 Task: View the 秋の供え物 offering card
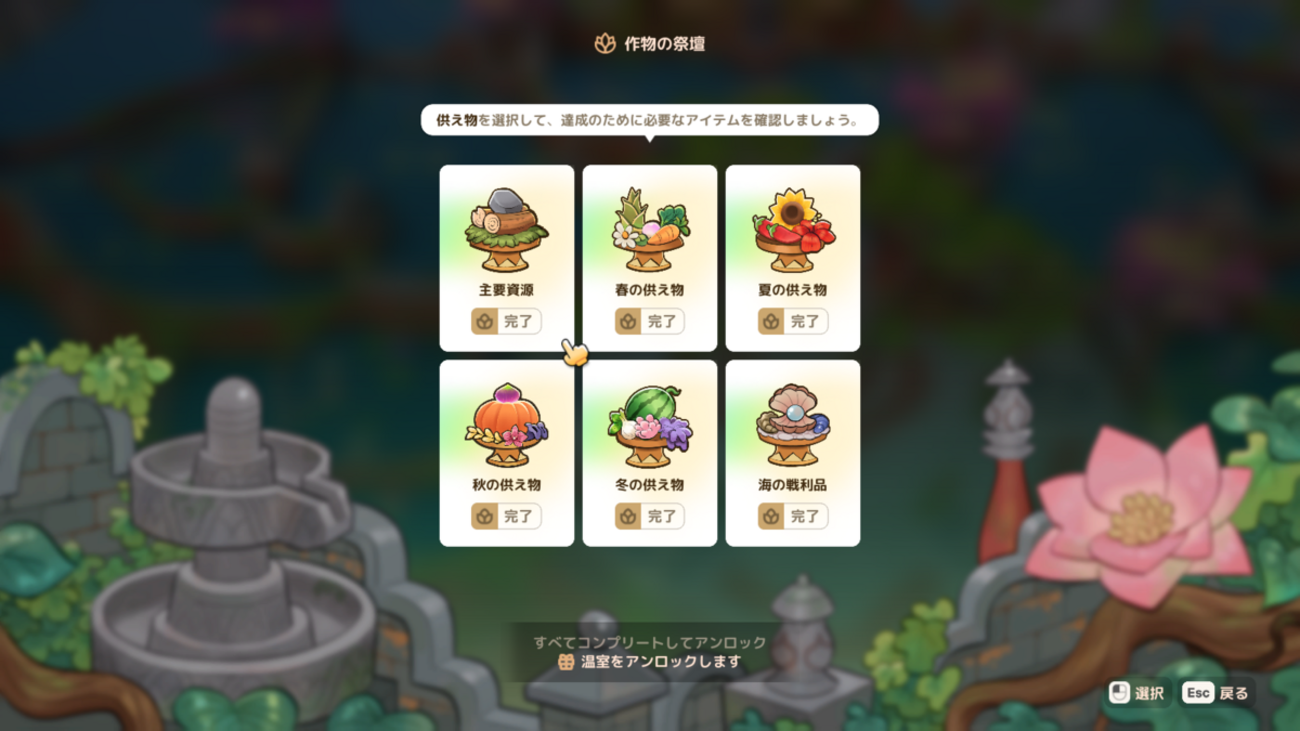click(506, 452)
